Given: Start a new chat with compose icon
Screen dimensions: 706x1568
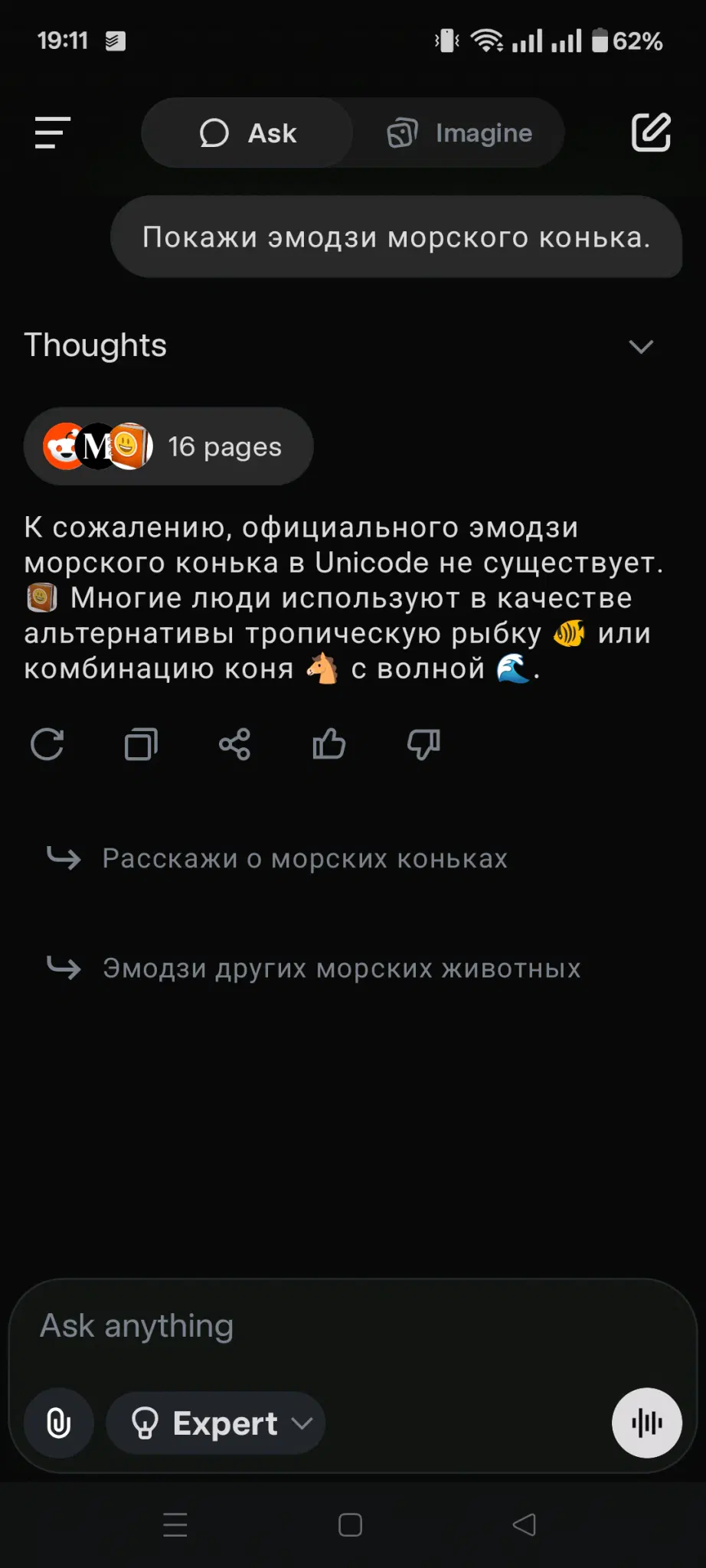Looking at the screenshot, I should (x=651, y=132).
